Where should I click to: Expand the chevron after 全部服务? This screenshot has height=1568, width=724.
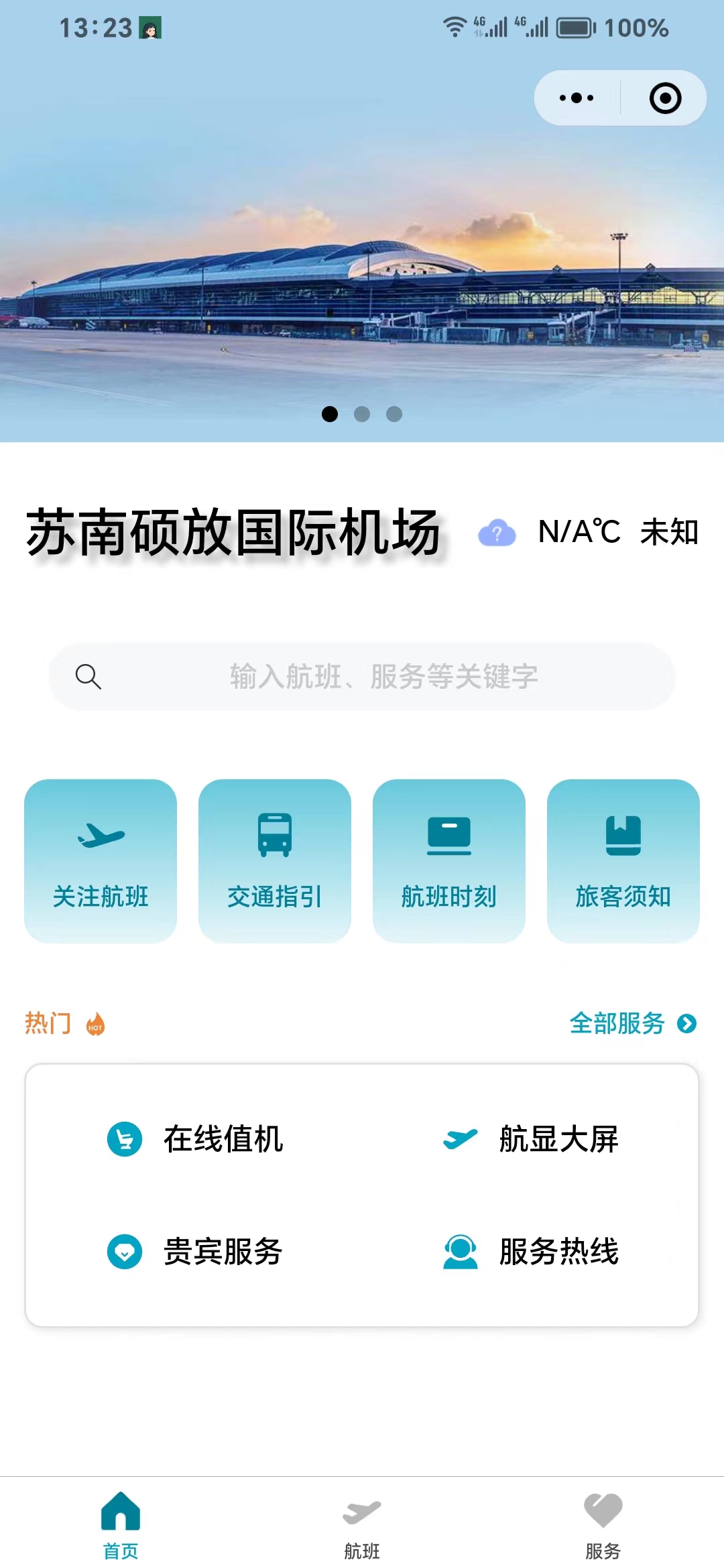[x=686, y=1024]
